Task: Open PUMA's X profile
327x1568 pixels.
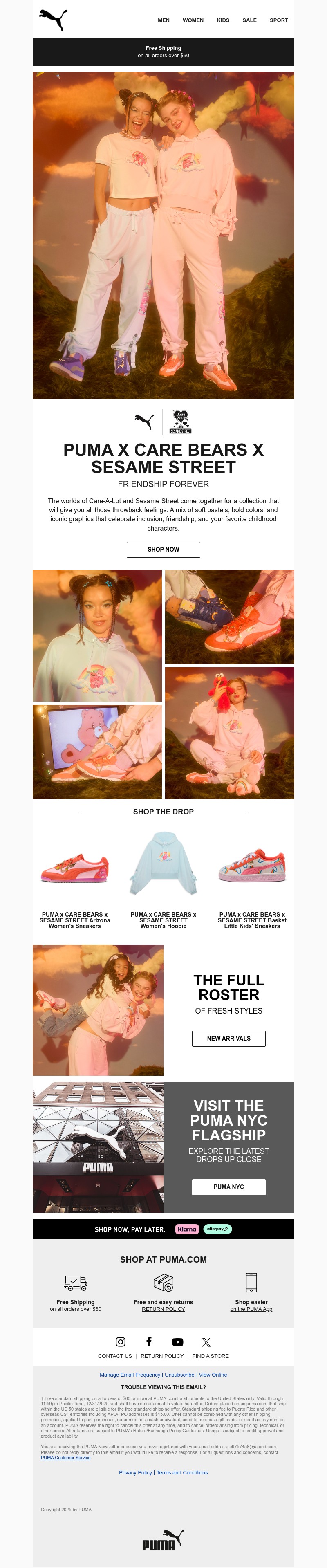Action: coord(206,1341)
